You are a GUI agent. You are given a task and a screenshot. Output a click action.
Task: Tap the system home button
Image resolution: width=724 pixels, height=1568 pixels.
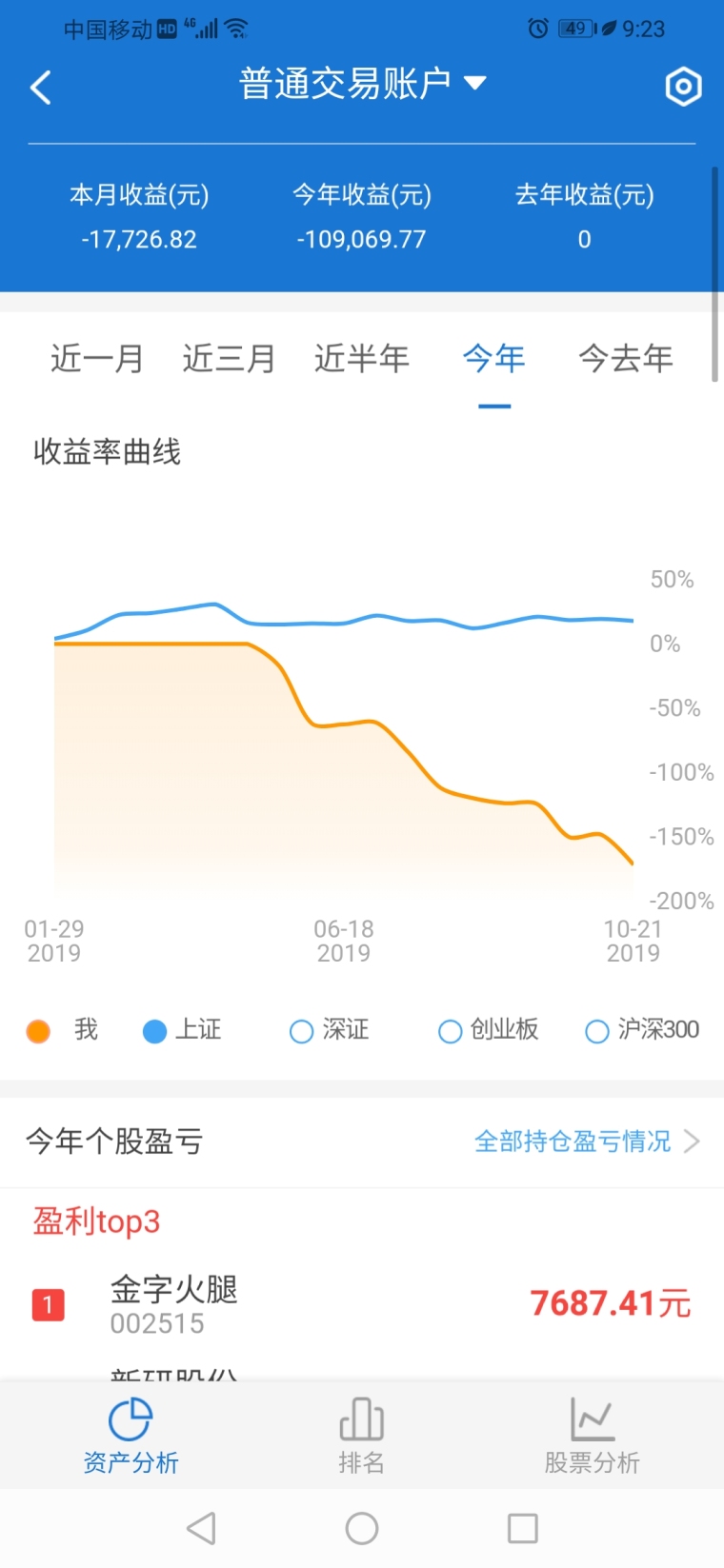(x=362, y=1529)
